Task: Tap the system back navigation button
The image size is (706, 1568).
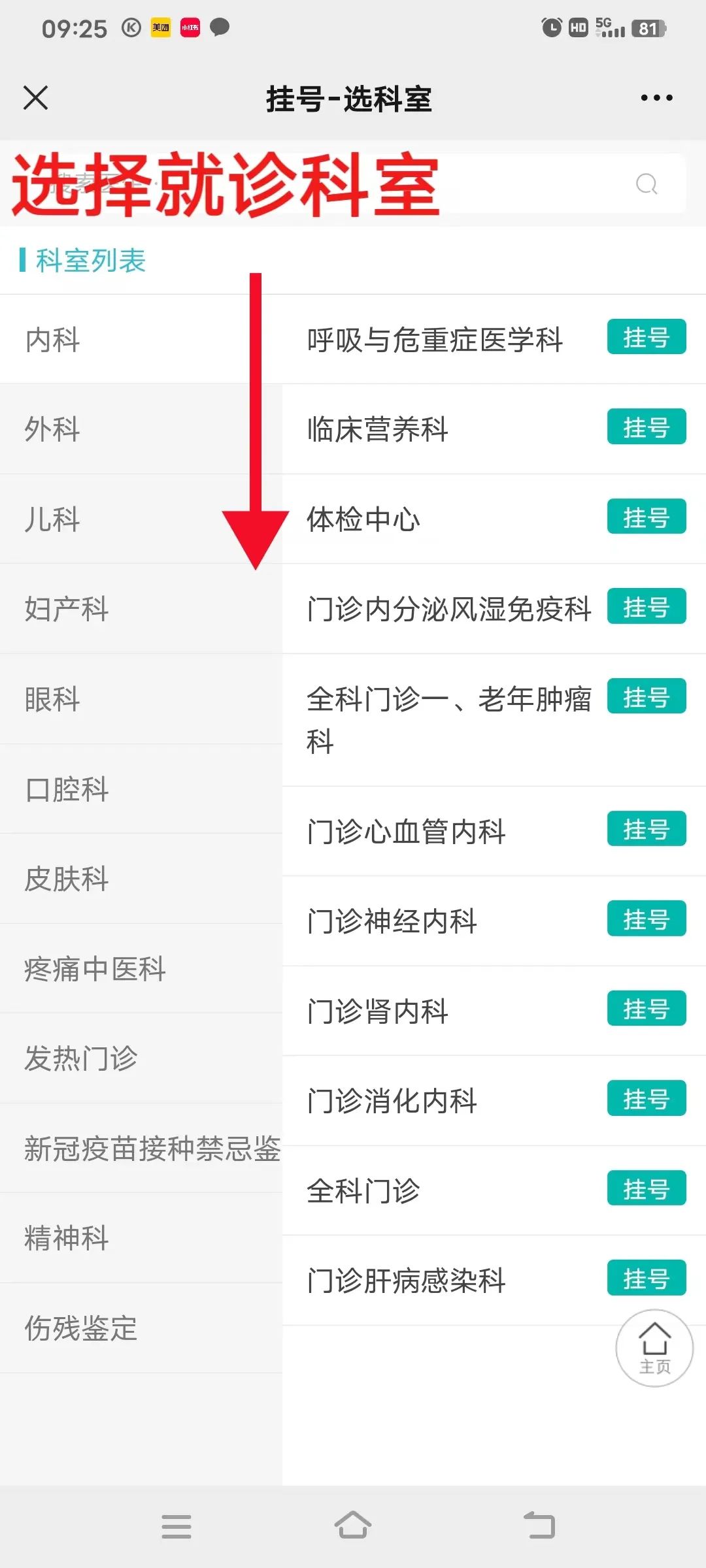Action: pos(540,1526)
